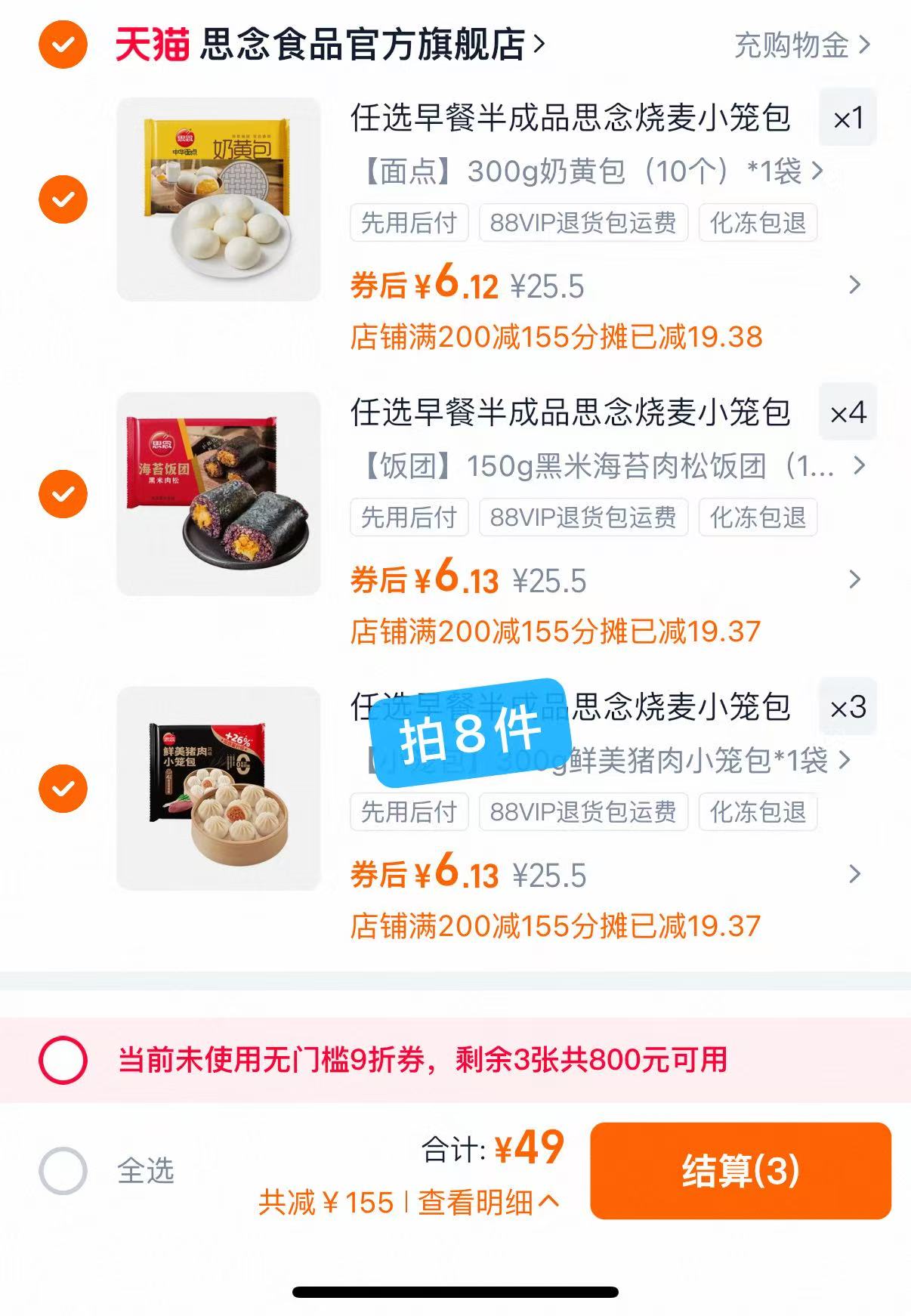Open the 奶黄包 product thumbnail
911x1316 pixels.
click(219, 195)
